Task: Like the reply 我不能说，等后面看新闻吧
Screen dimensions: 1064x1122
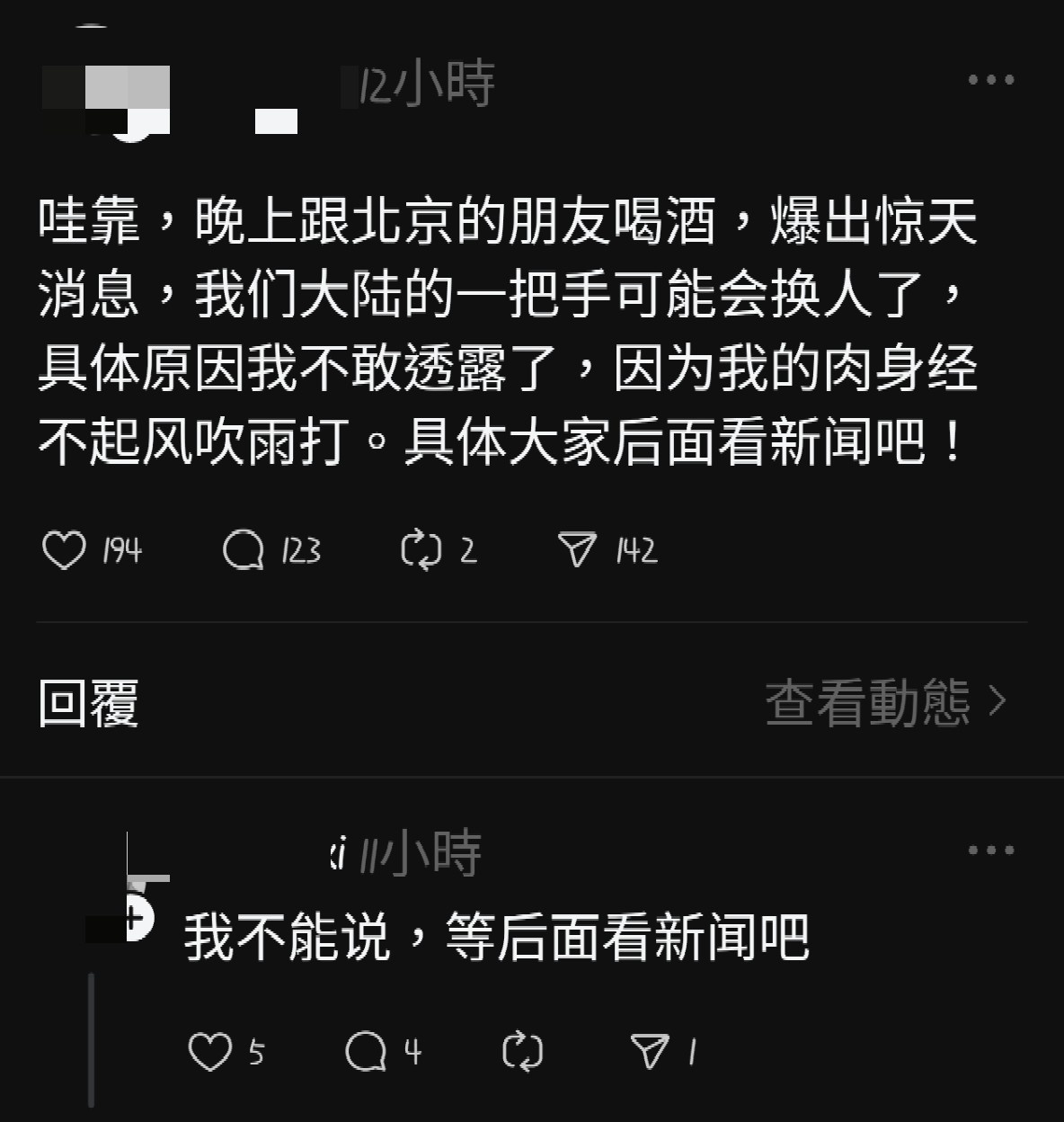Action: click(209, 1051)
